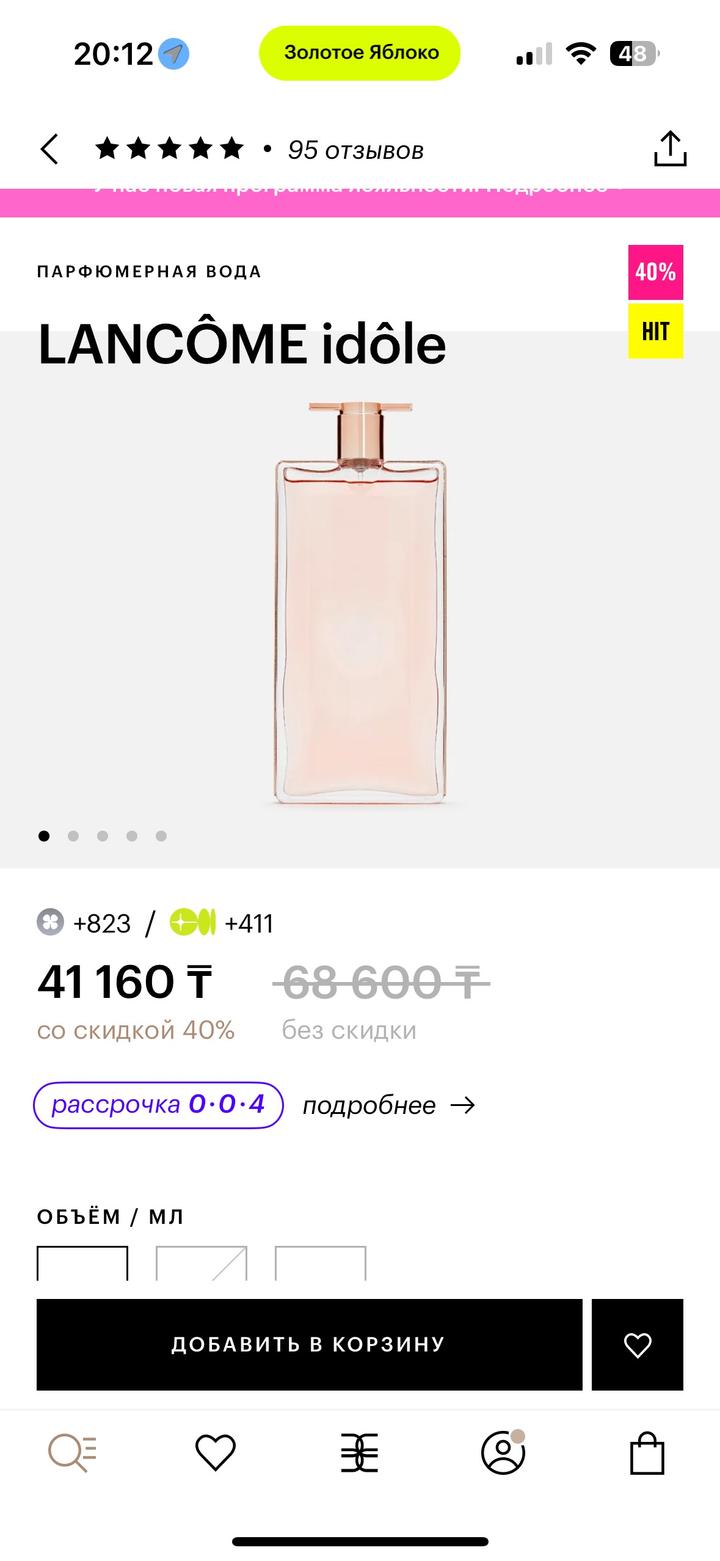Go back using the arrow icon
The height and width of the screenshot is (1561, 720).
point(49,150)
